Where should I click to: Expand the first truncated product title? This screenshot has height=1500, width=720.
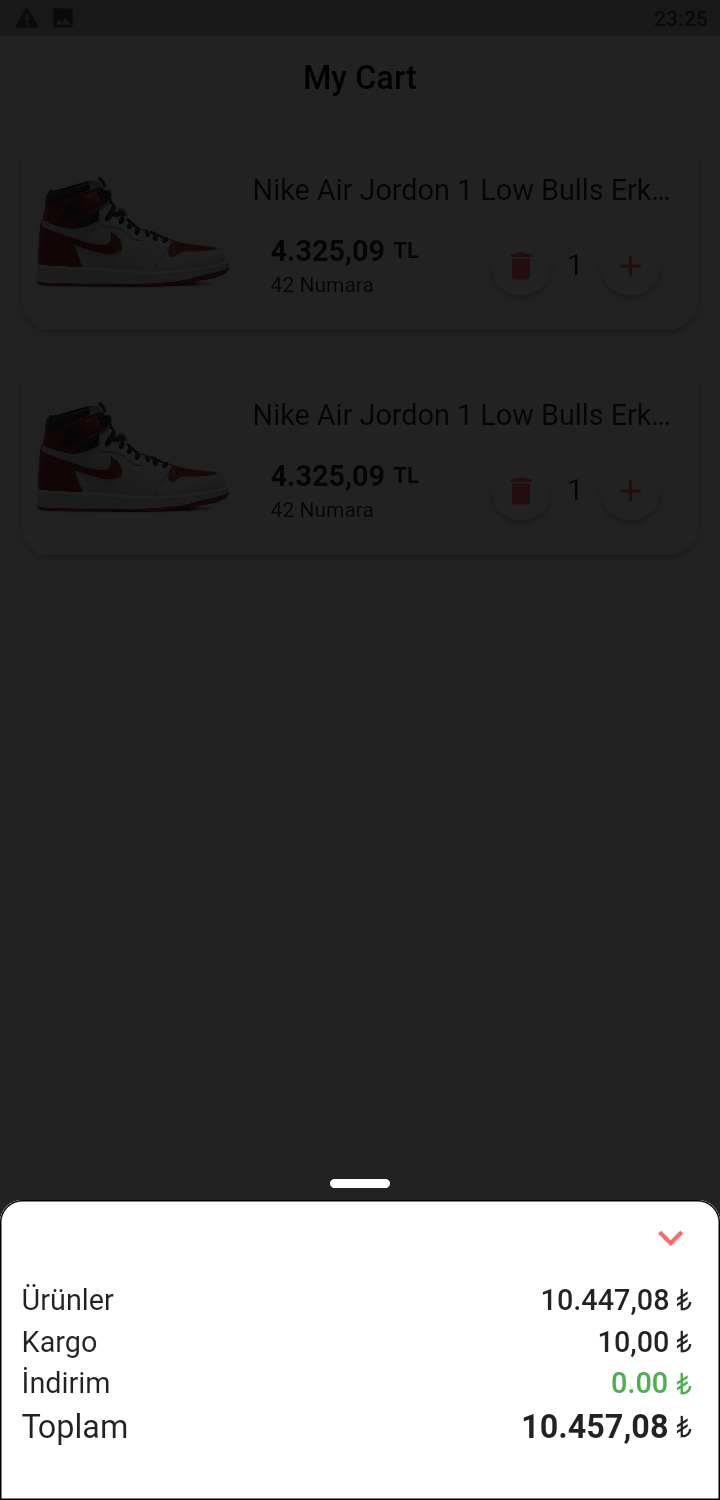click(x=462, y=190)
